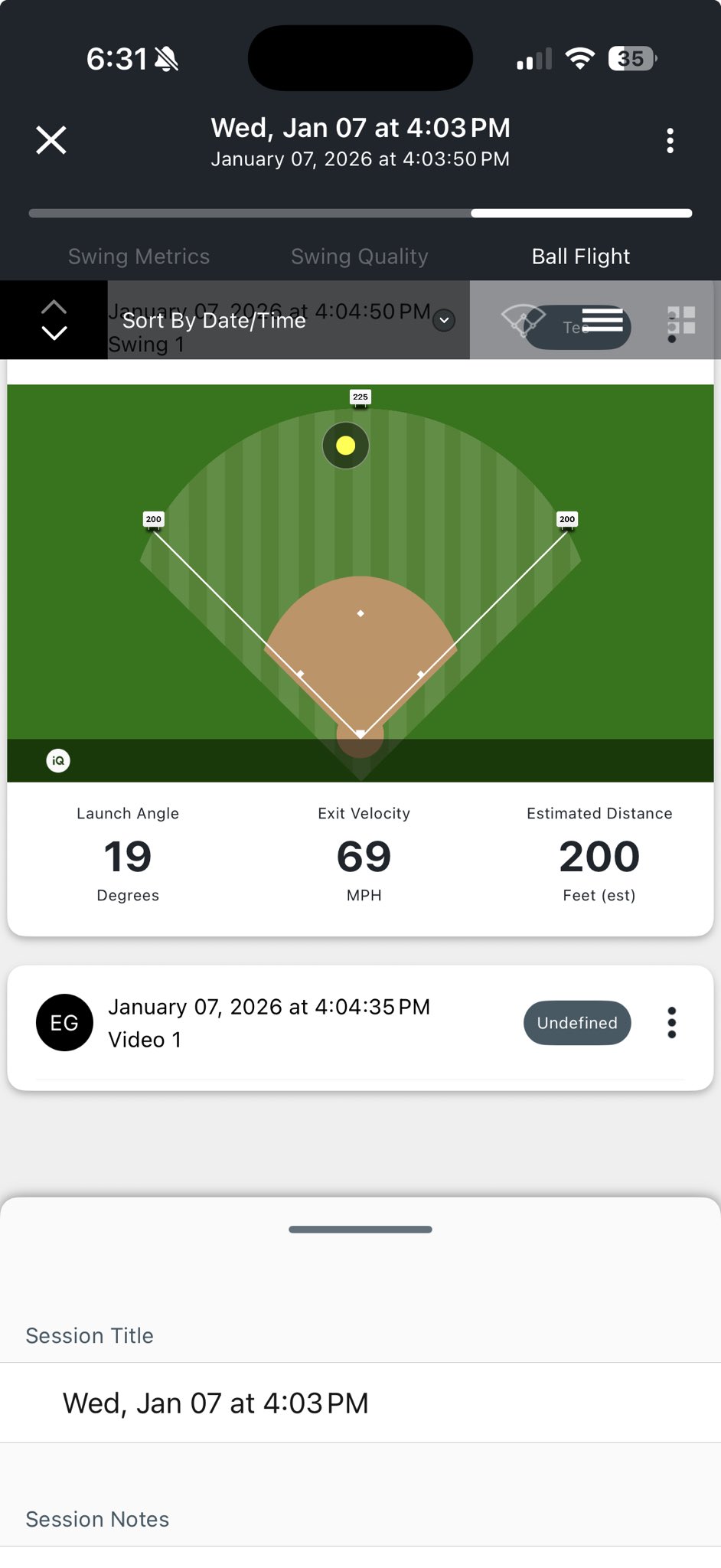This screenshot has height=1568, width=721.
Task: Switch to the list view
Action: tap(602, 320)
